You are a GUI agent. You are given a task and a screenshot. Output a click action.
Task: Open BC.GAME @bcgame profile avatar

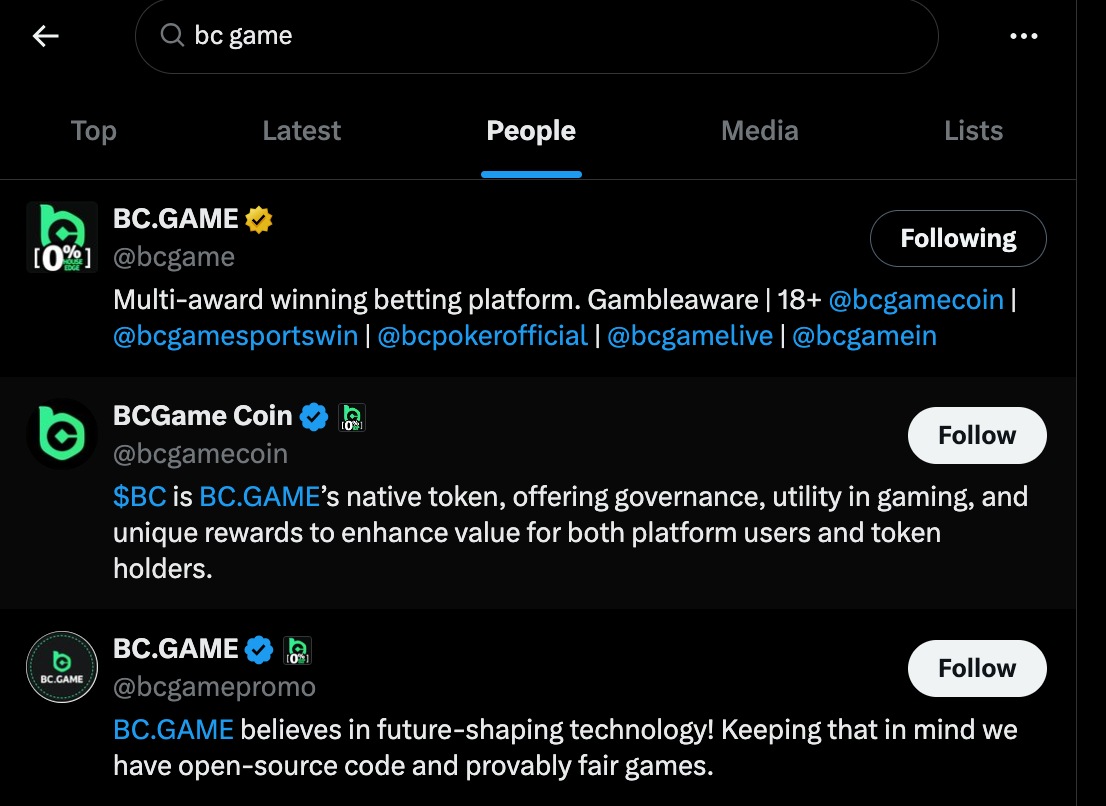[x=62, y=237]
